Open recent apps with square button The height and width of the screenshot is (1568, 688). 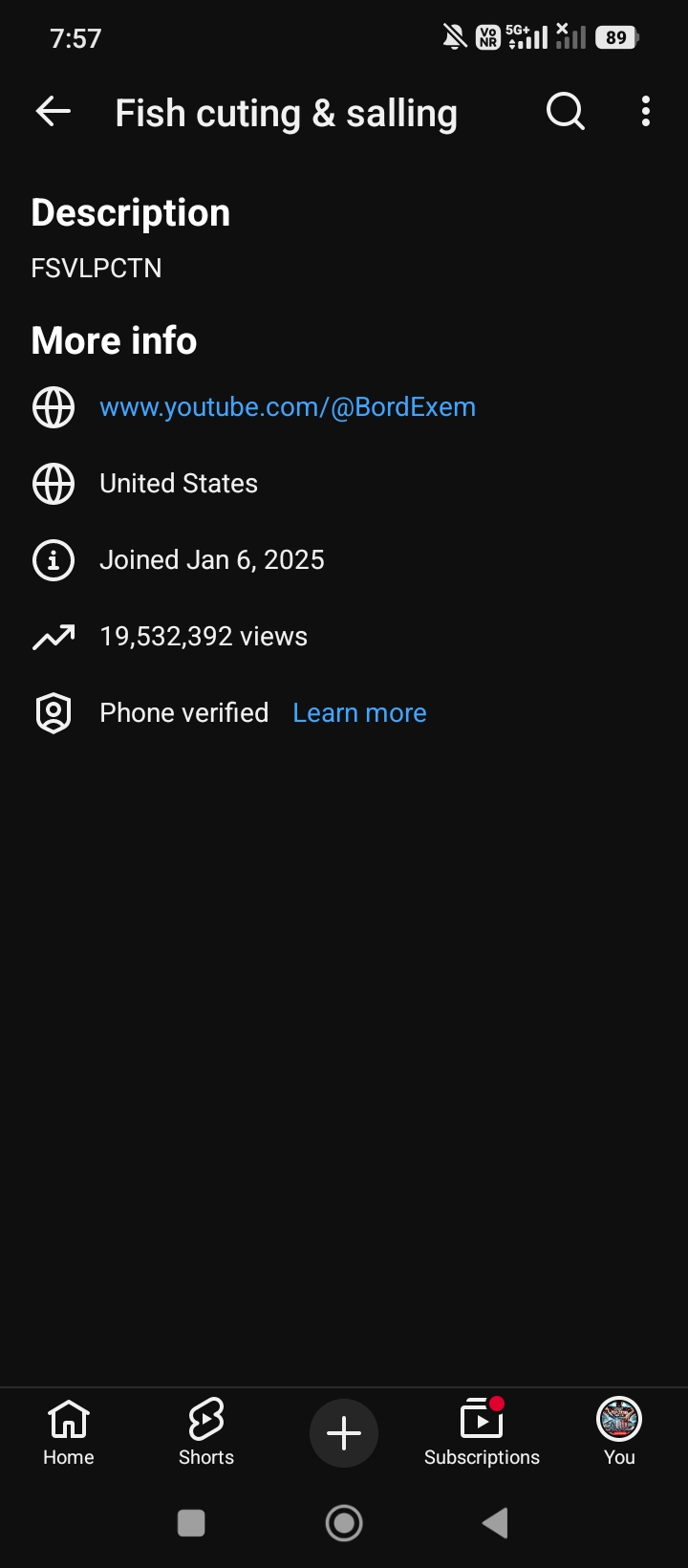point(191,1523)
